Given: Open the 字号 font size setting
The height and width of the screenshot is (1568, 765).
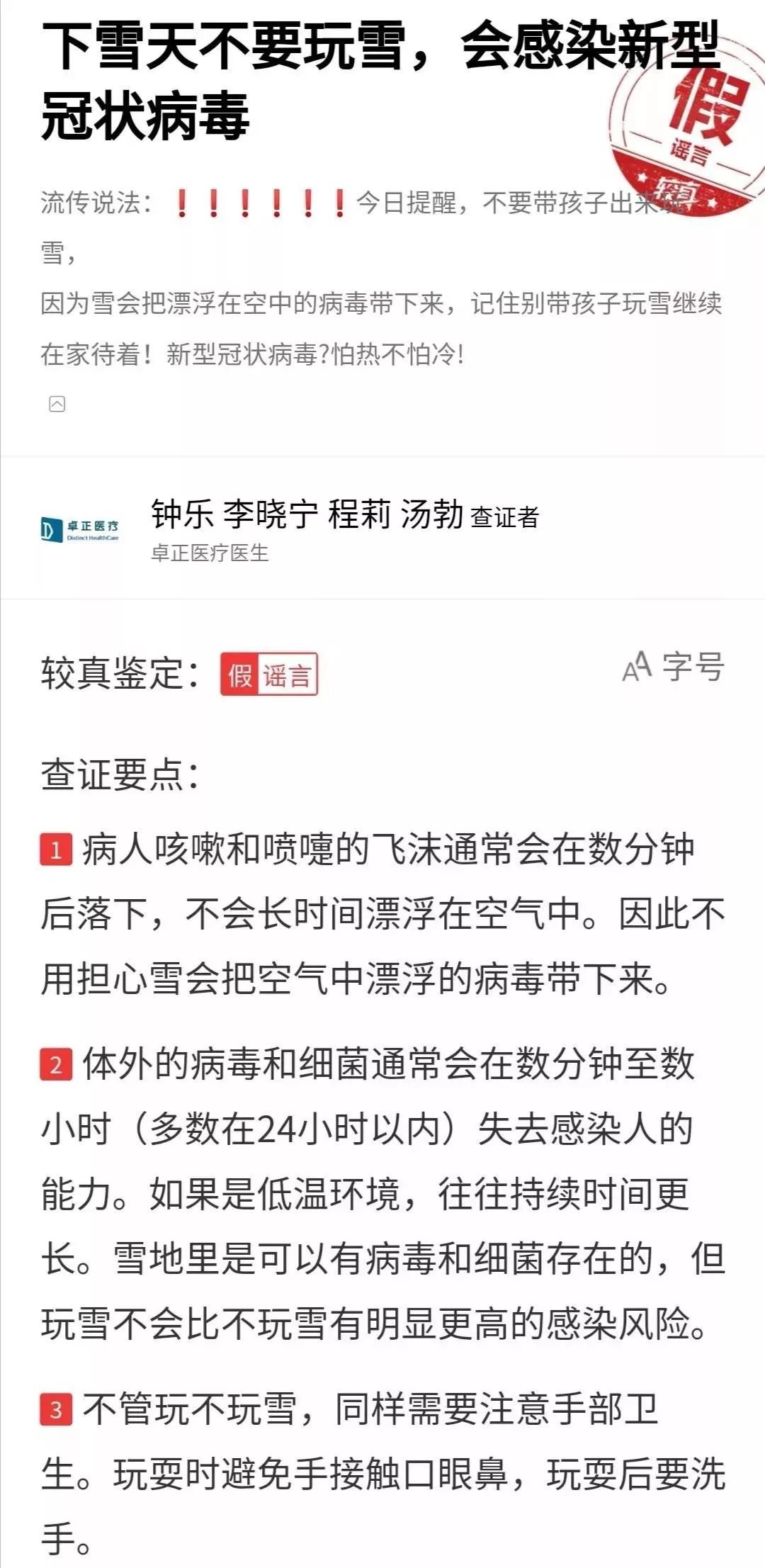Looking at the screenshot, I should pos(673,667).
